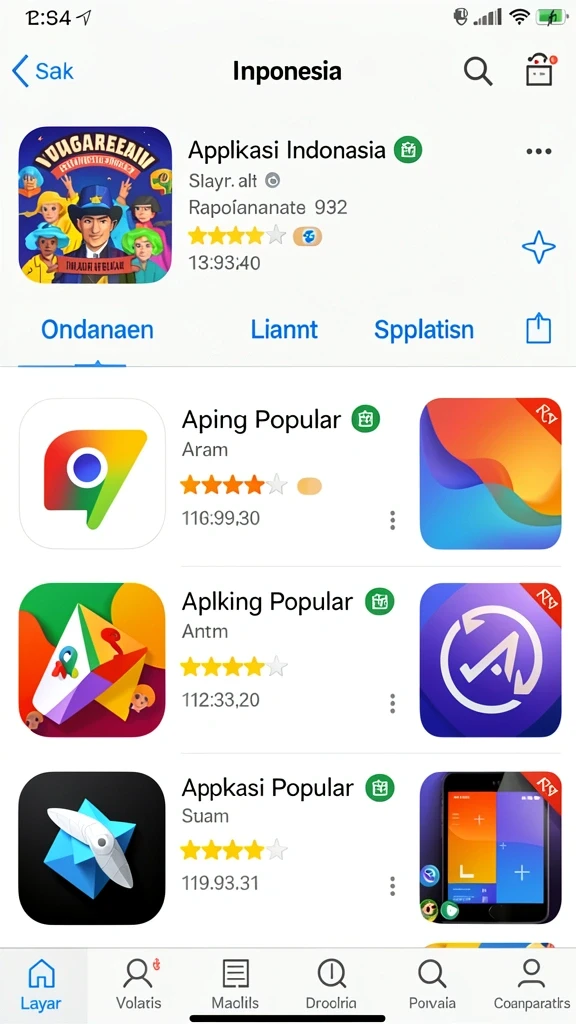
Task: Open the Layar tab in the bottom bar
Action: (x=40, y=985)
